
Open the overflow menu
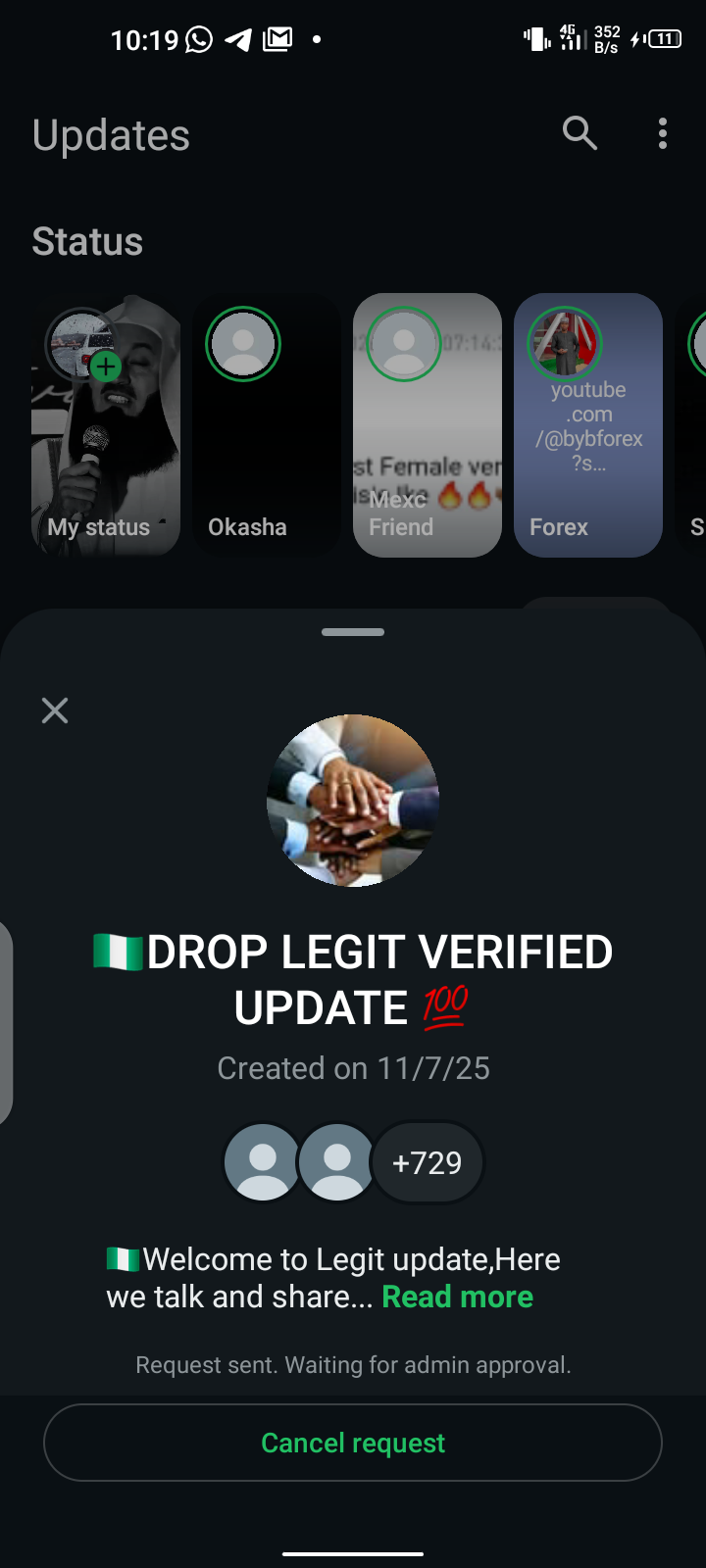click(x=663, y=133)
